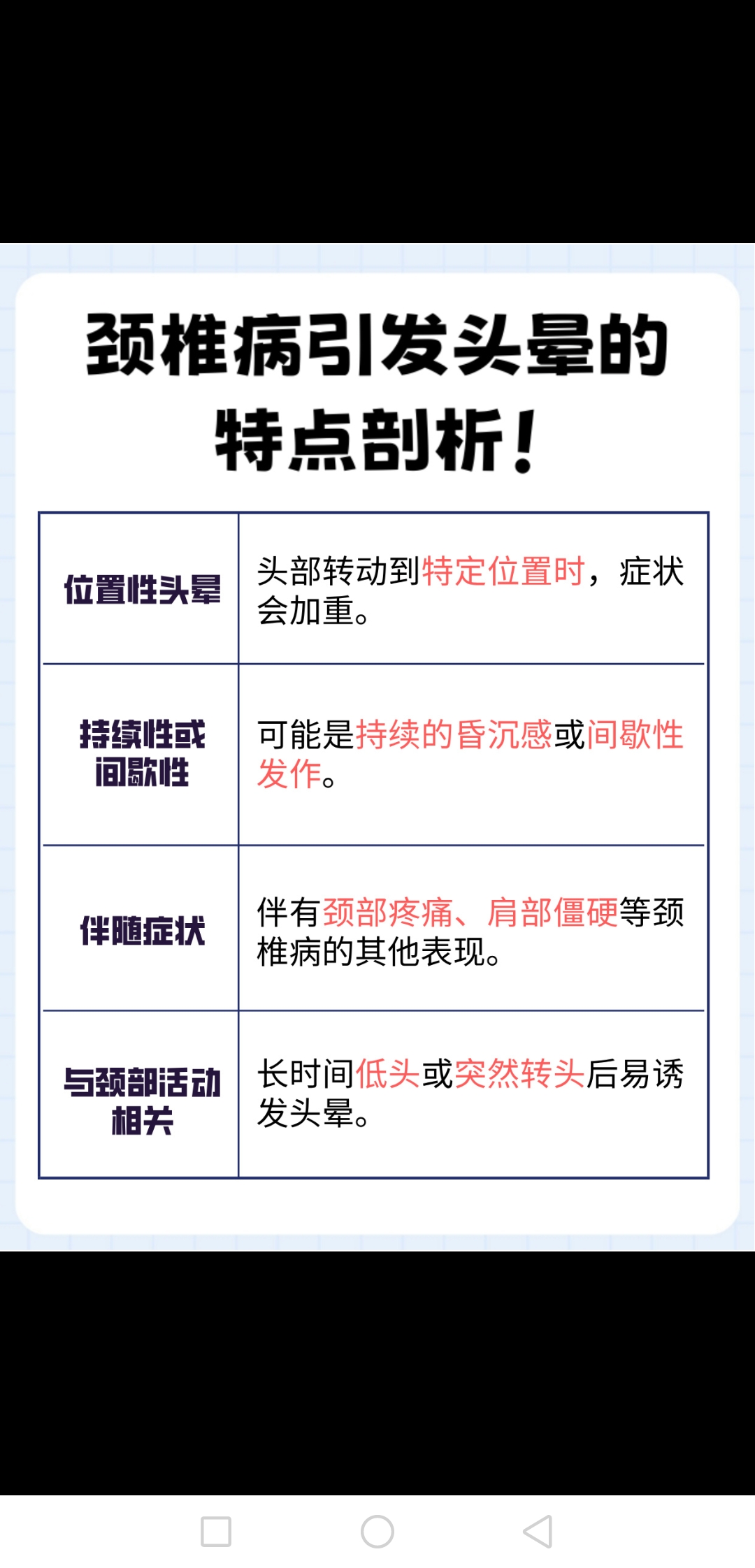The width and height of the screenshot is (755, 1568).
Task: Return to the home screen
Action: (x=377, y=1532)
